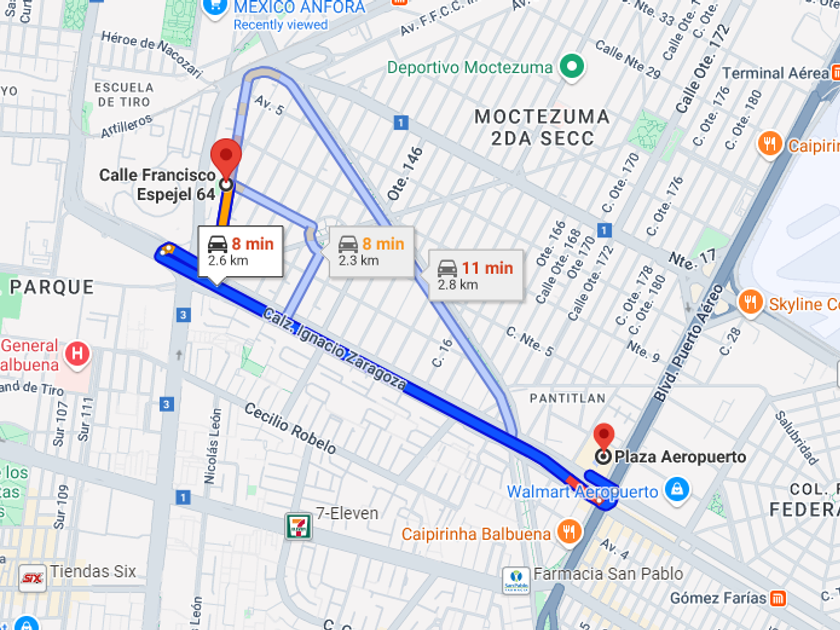This screenshot has width=840, height=630.
Task: View Deportivo Moctezuma park marker
Action: (572, 67)
